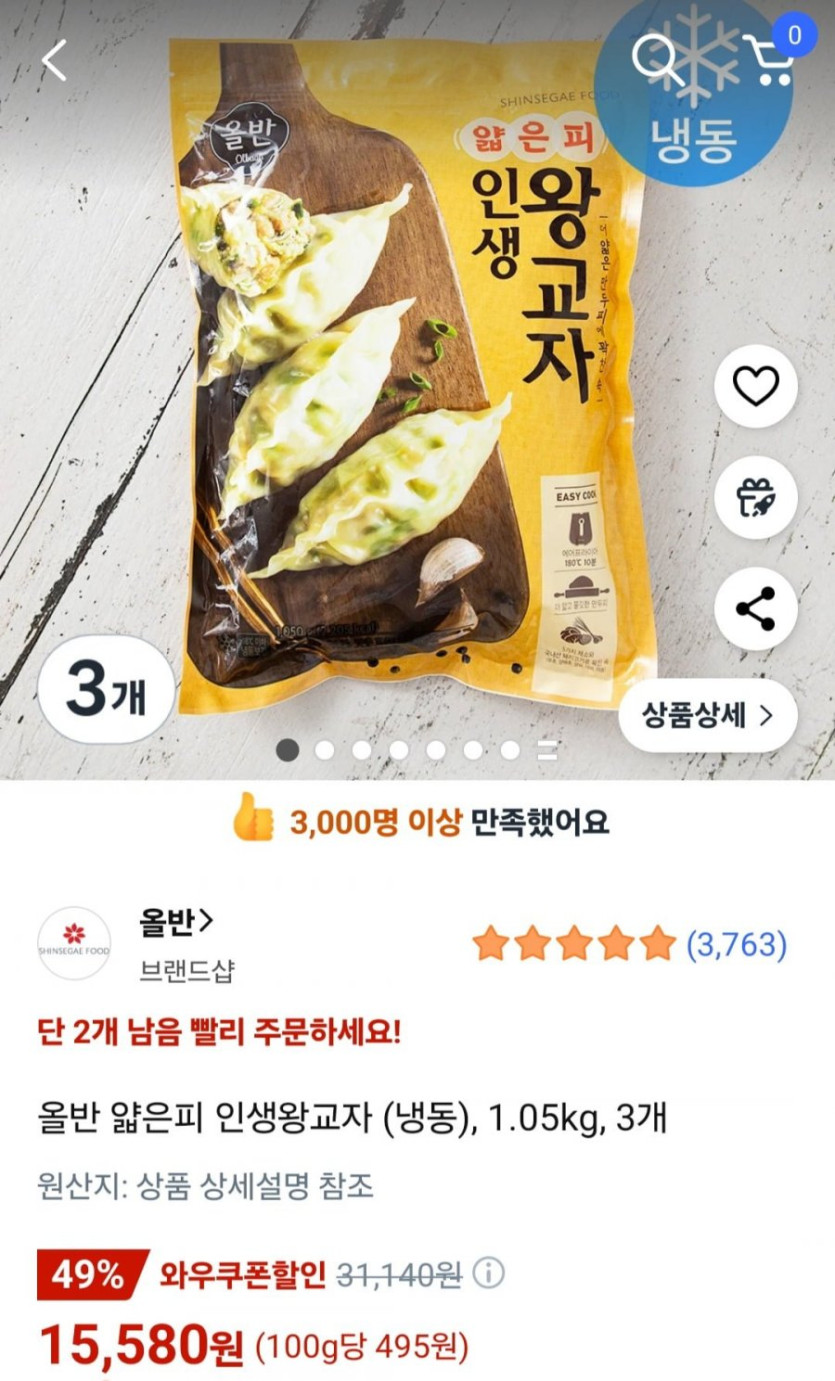Share this product
This screenshot has width=835, height=1381.
[755, 609]
